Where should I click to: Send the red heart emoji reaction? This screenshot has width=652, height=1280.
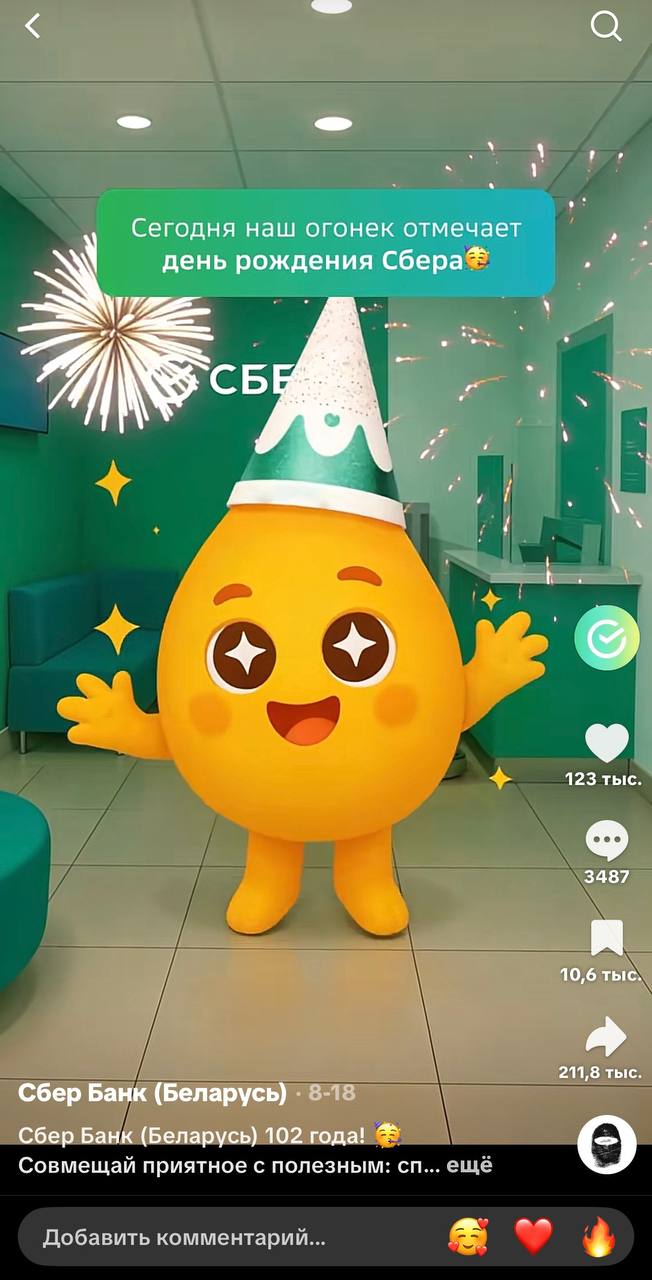click(534, 1238)
